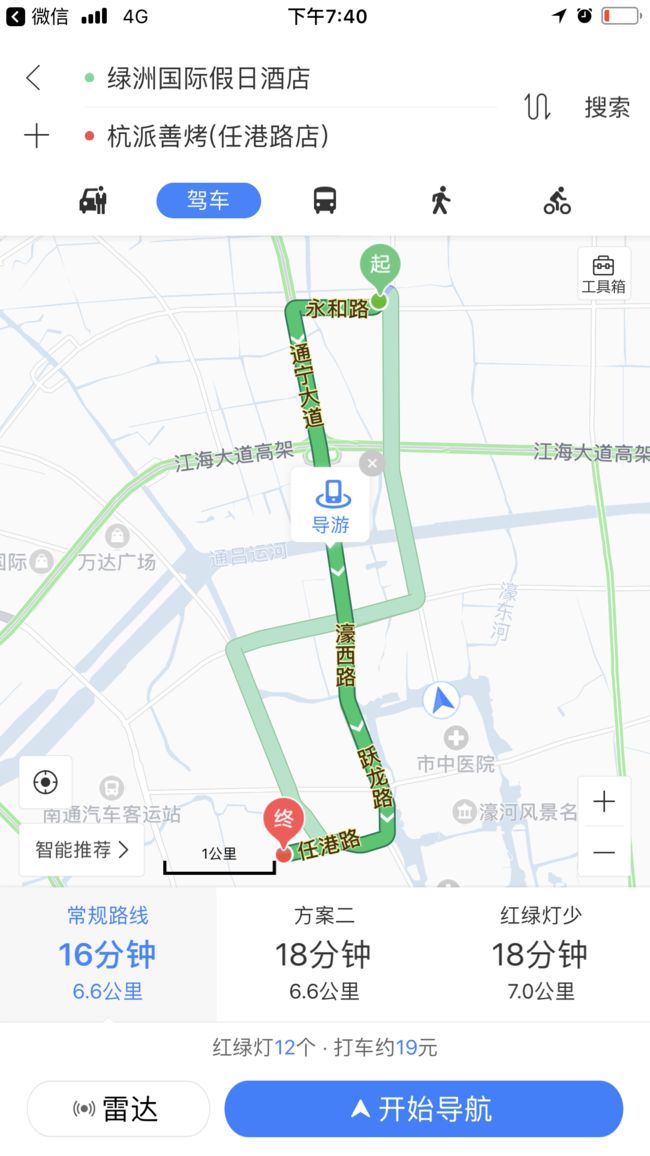Viewport: 650px width, 1156px height.
Task: Start navigation with 开始导航
Action: point(424,1109)
